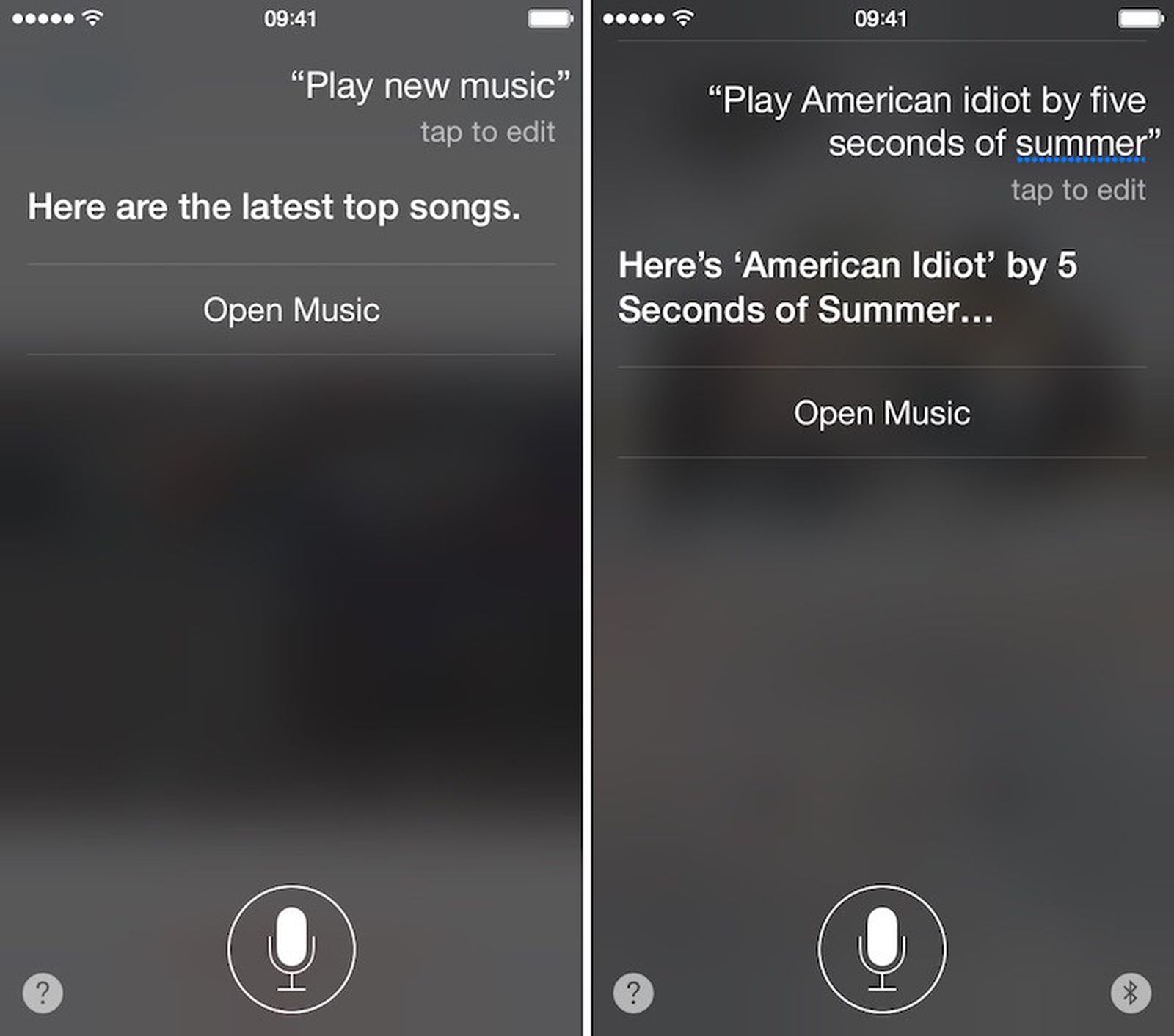Tap the microphone on the new music screen
Image resolution: width=1174 pixels, height=1036 pixels.
[x=291, y=949]
